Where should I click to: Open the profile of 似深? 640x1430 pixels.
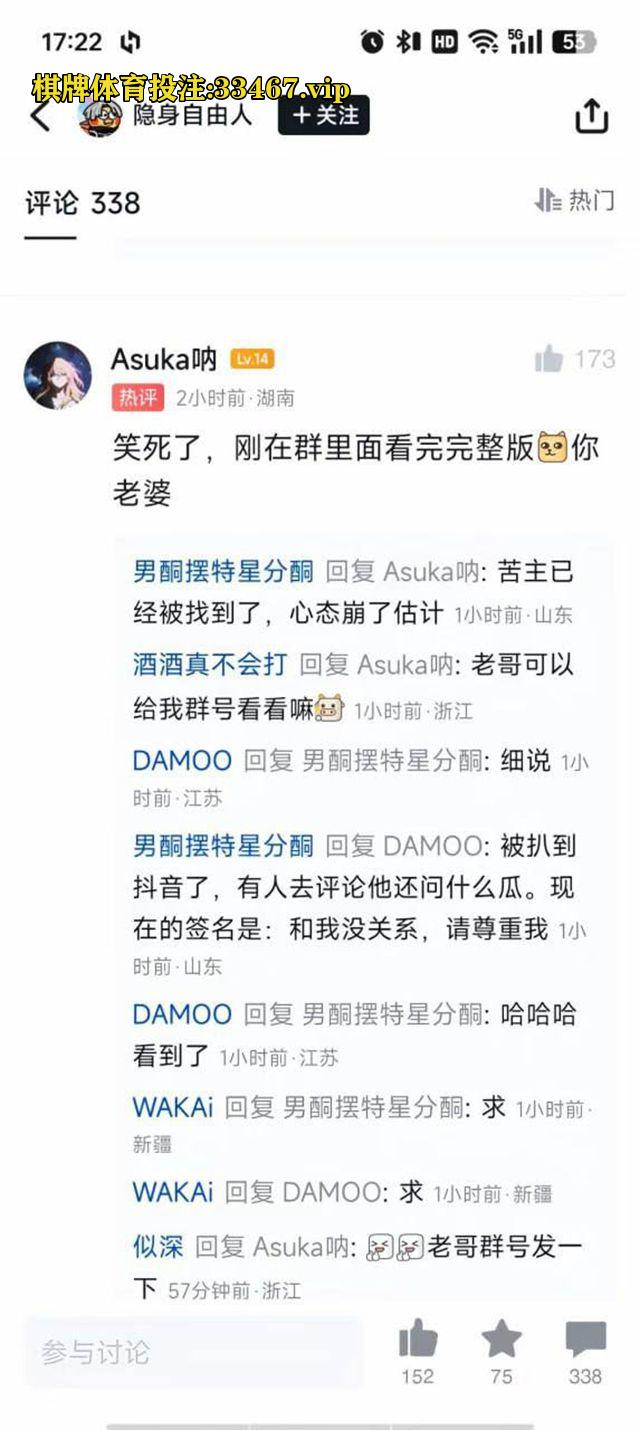[158, 1247]
